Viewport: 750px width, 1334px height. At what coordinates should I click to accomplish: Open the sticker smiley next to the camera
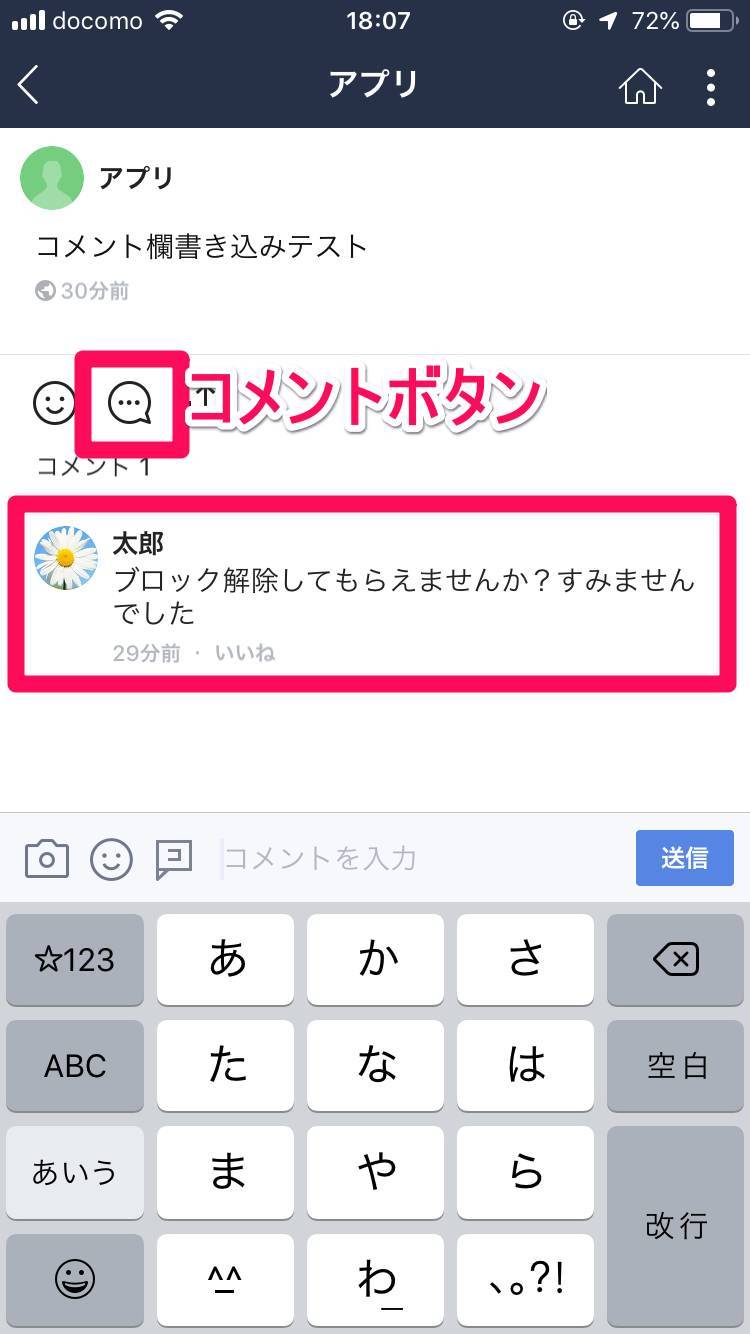tap(111, 858)
